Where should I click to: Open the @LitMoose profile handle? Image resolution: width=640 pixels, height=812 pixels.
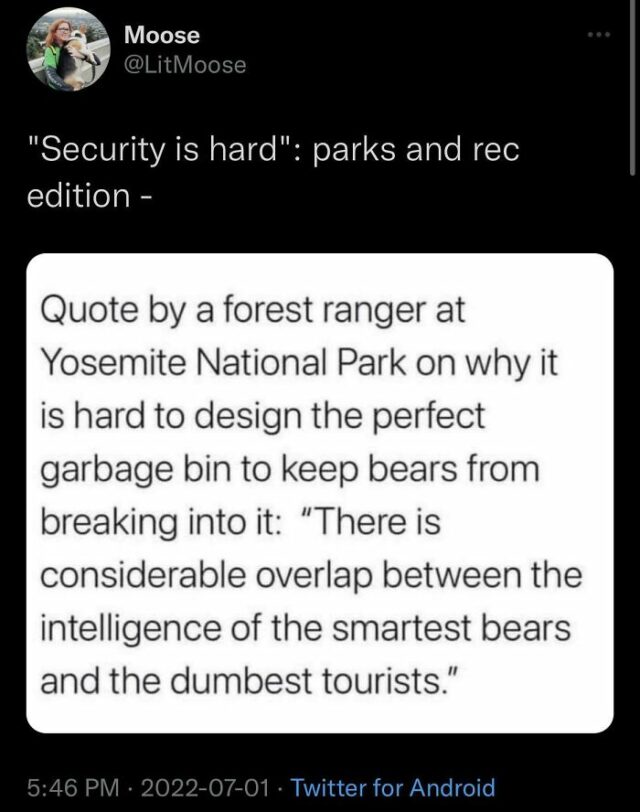(x=184, y=66)
